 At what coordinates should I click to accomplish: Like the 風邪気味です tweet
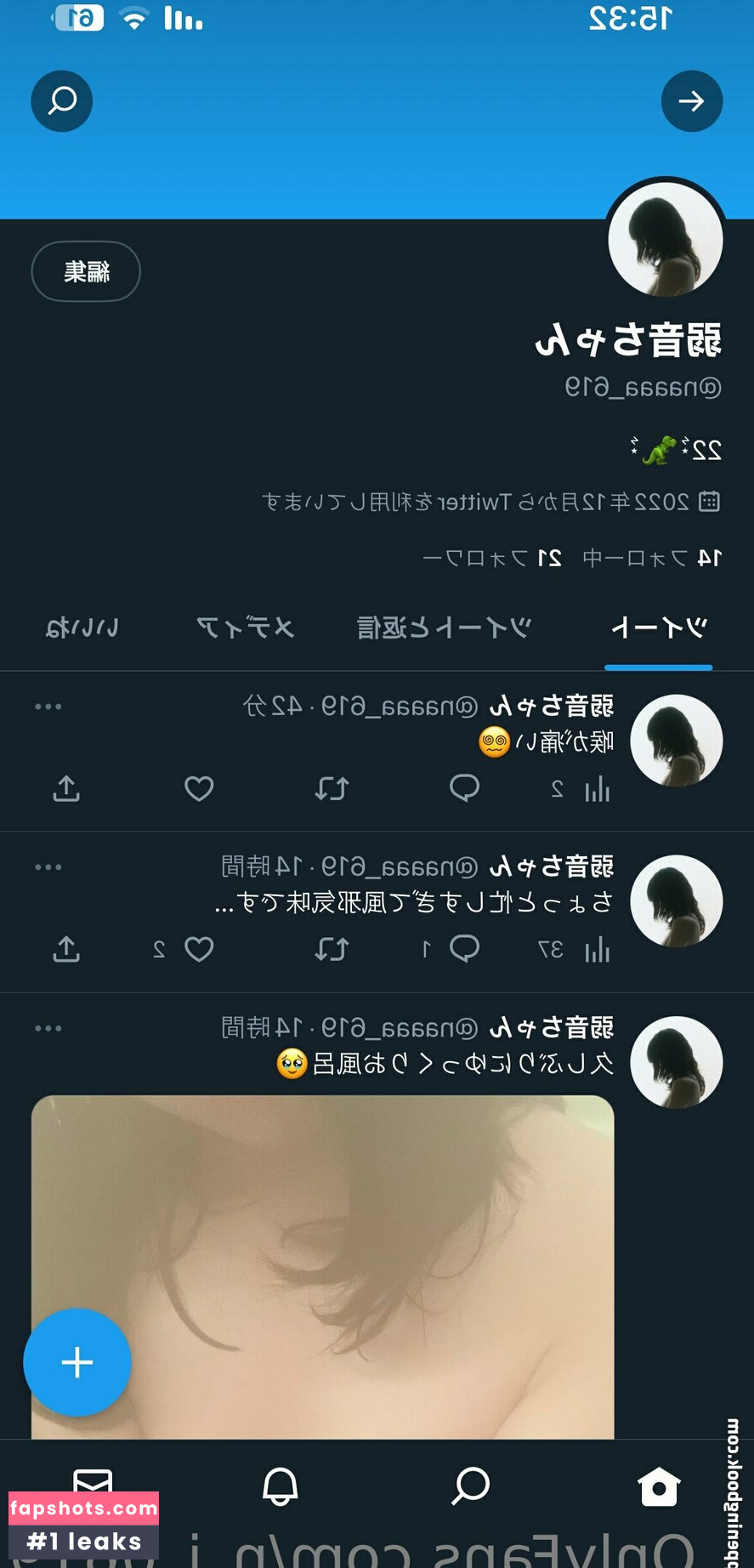click(x=199, y=949)
